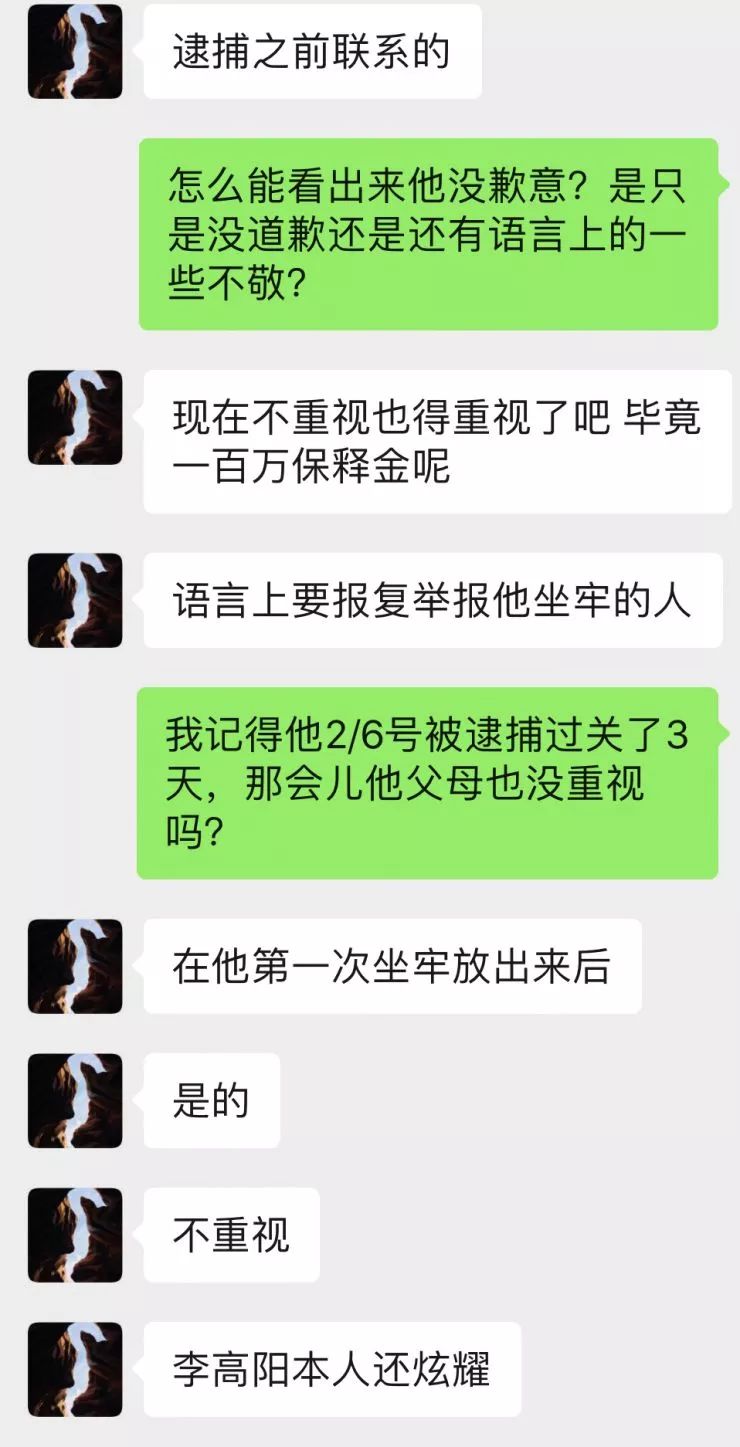Click the short message '是的'
The height and width of the screenshot is (1447, 740).
[210, 1098]
